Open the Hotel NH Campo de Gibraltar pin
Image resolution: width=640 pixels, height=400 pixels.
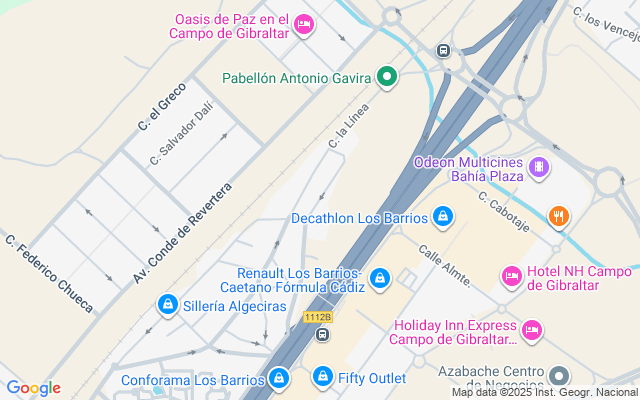click(x=511, y=275)
